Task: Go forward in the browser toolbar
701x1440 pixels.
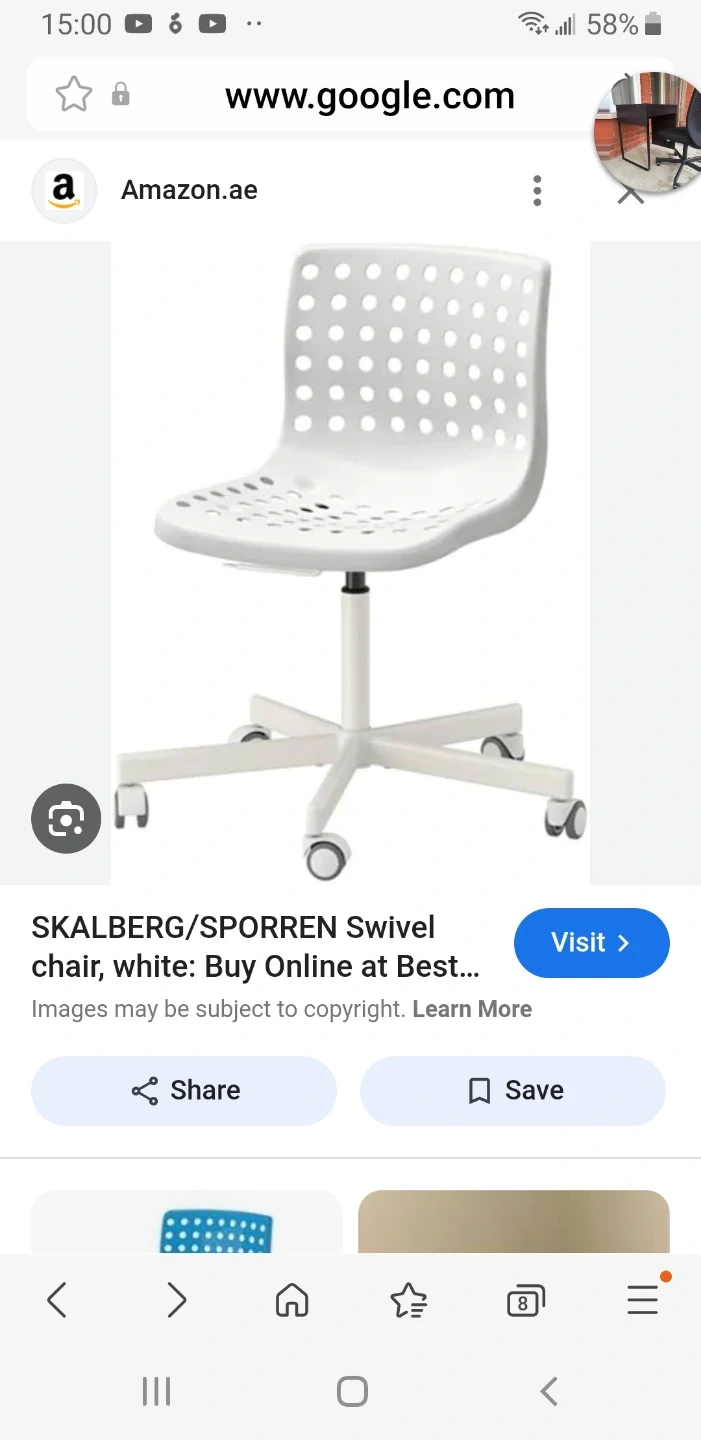Action: (176, 1300)
